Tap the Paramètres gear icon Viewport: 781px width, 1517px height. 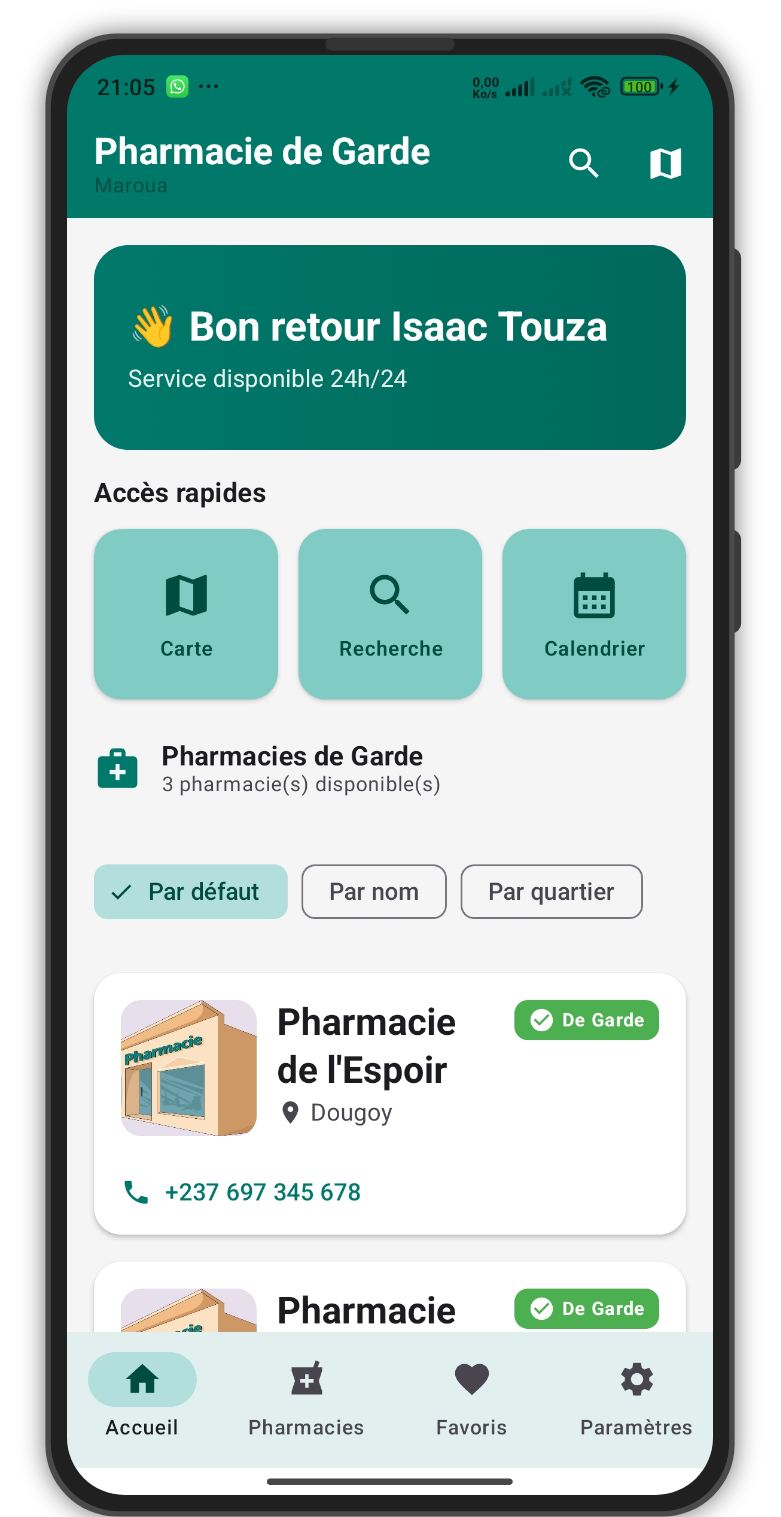pyautogui.click(x=636, y=1379)
